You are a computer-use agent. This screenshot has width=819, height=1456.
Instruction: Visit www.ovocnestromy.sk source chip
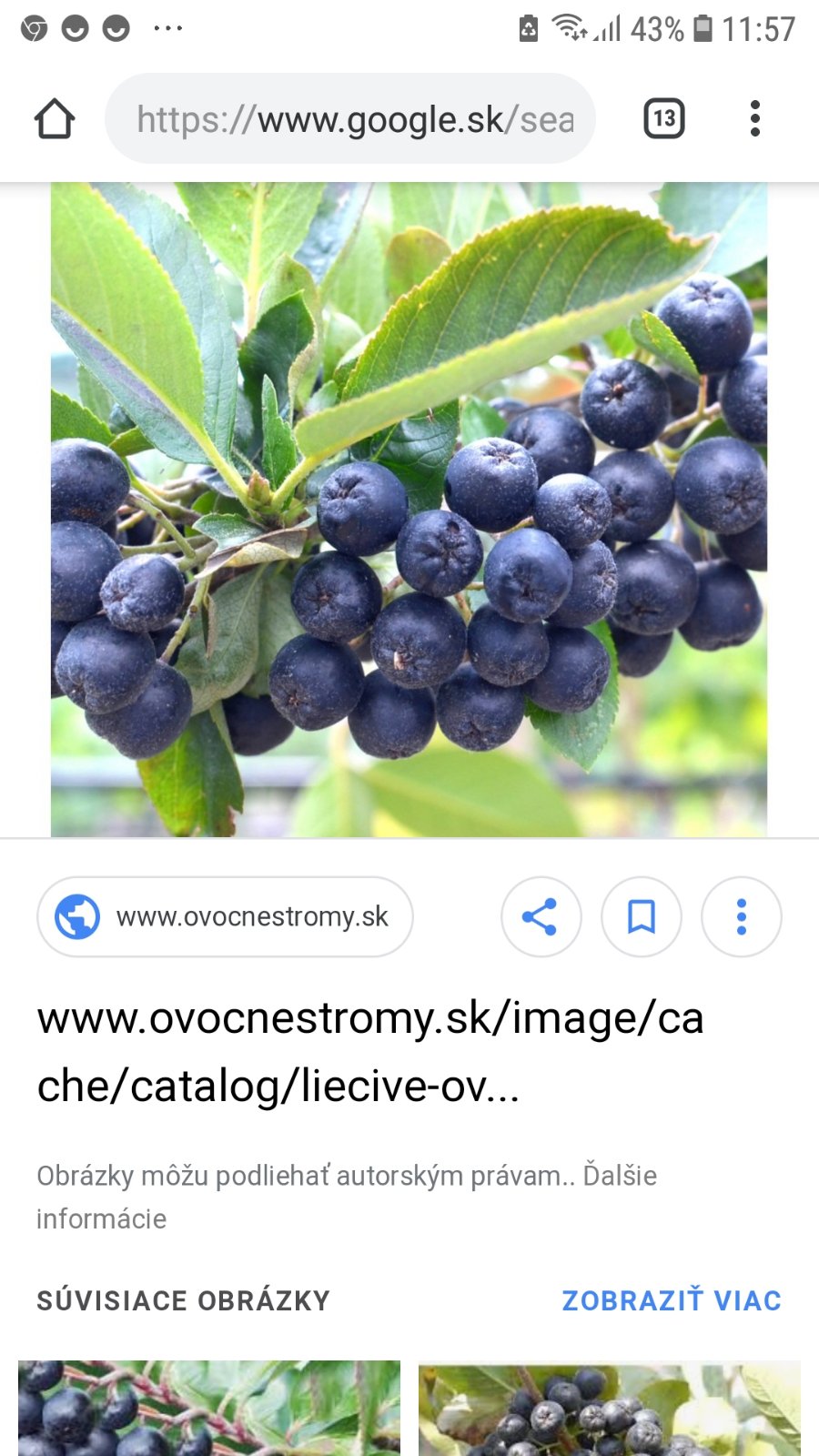(225, 916)
